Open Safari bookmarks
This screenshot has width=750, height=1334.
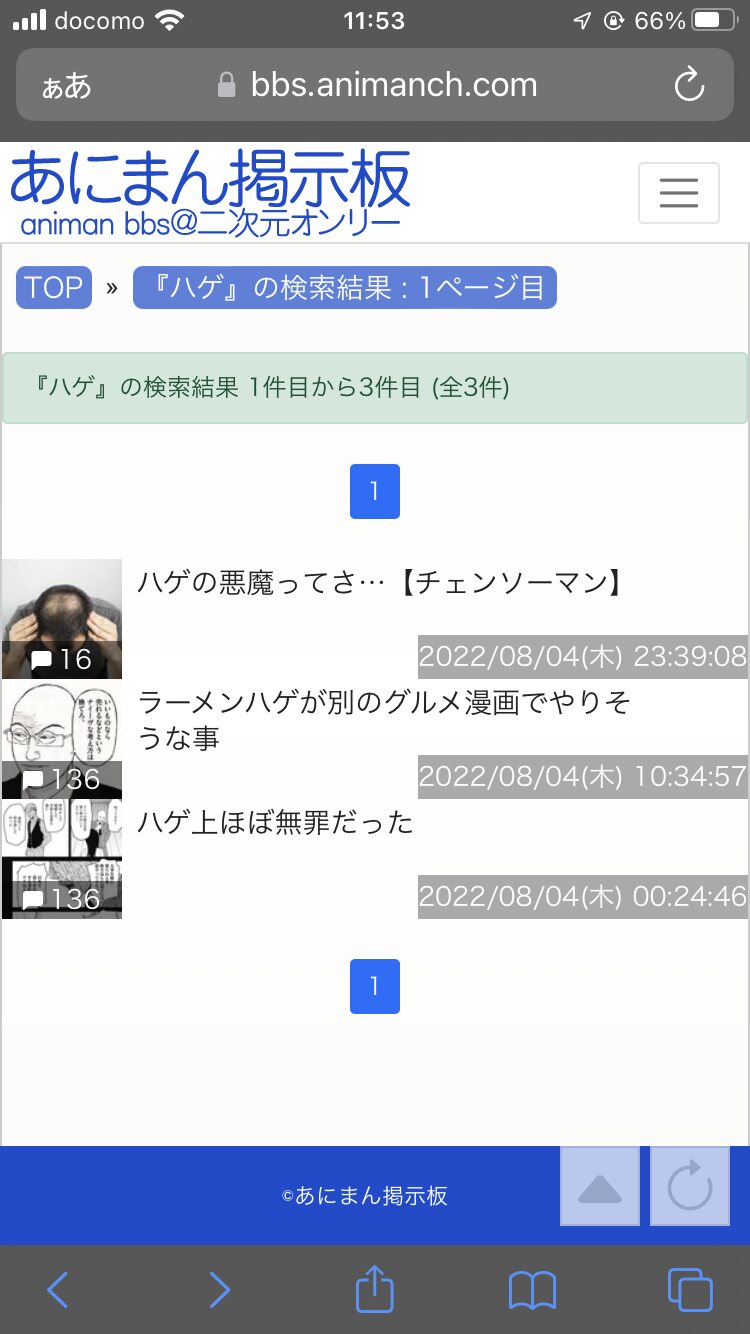point(532,1290)
